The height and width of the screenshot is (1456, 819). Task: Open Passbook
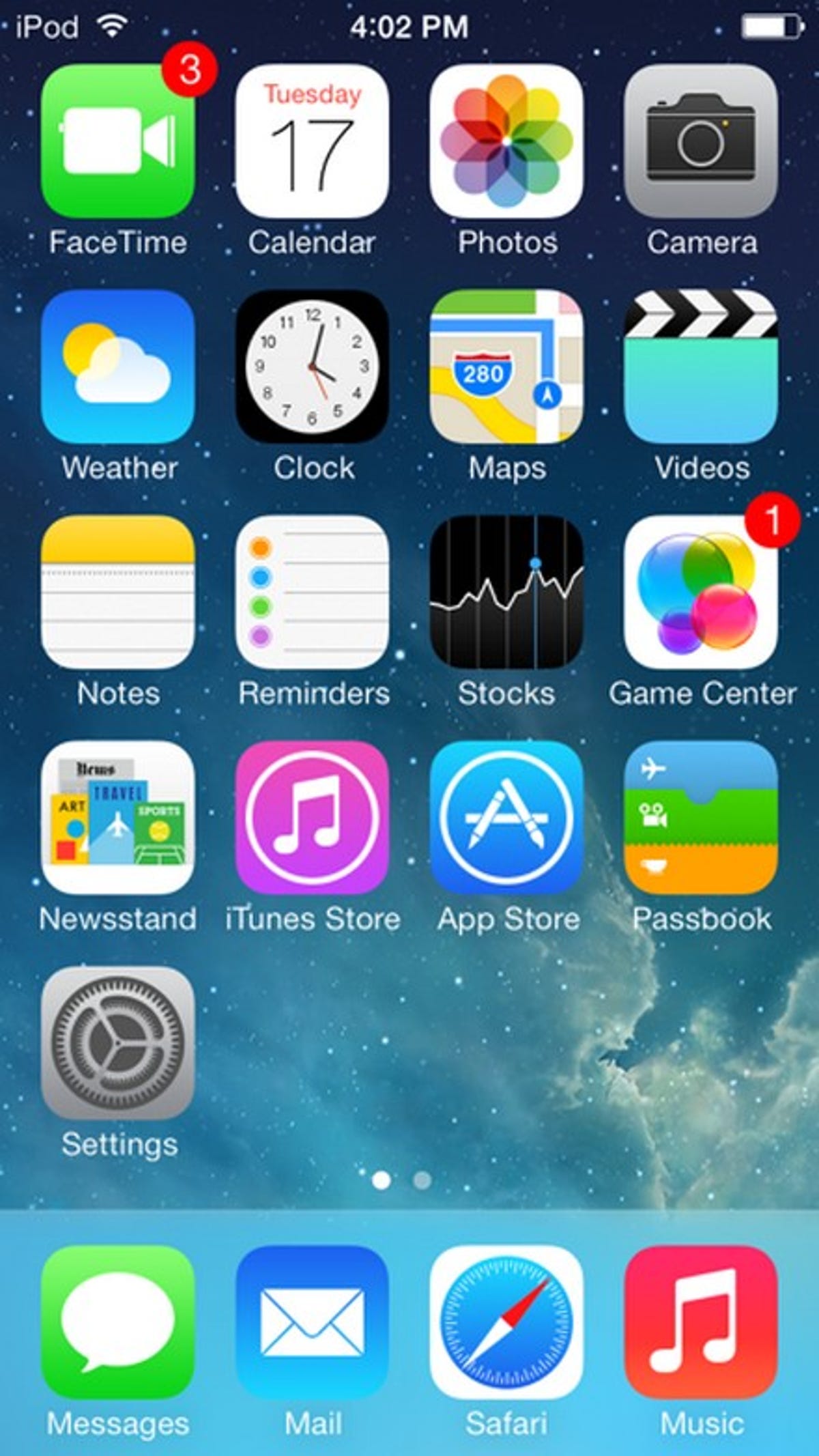[701, 817]
